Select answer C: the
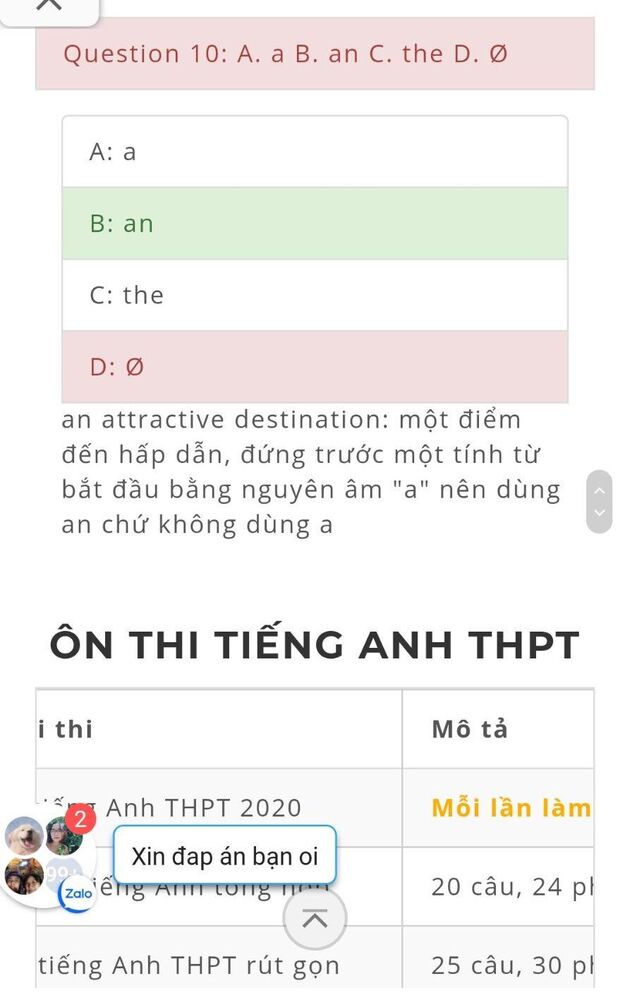The width and height of the screenshot is (630, 1000). coord(314,295)
